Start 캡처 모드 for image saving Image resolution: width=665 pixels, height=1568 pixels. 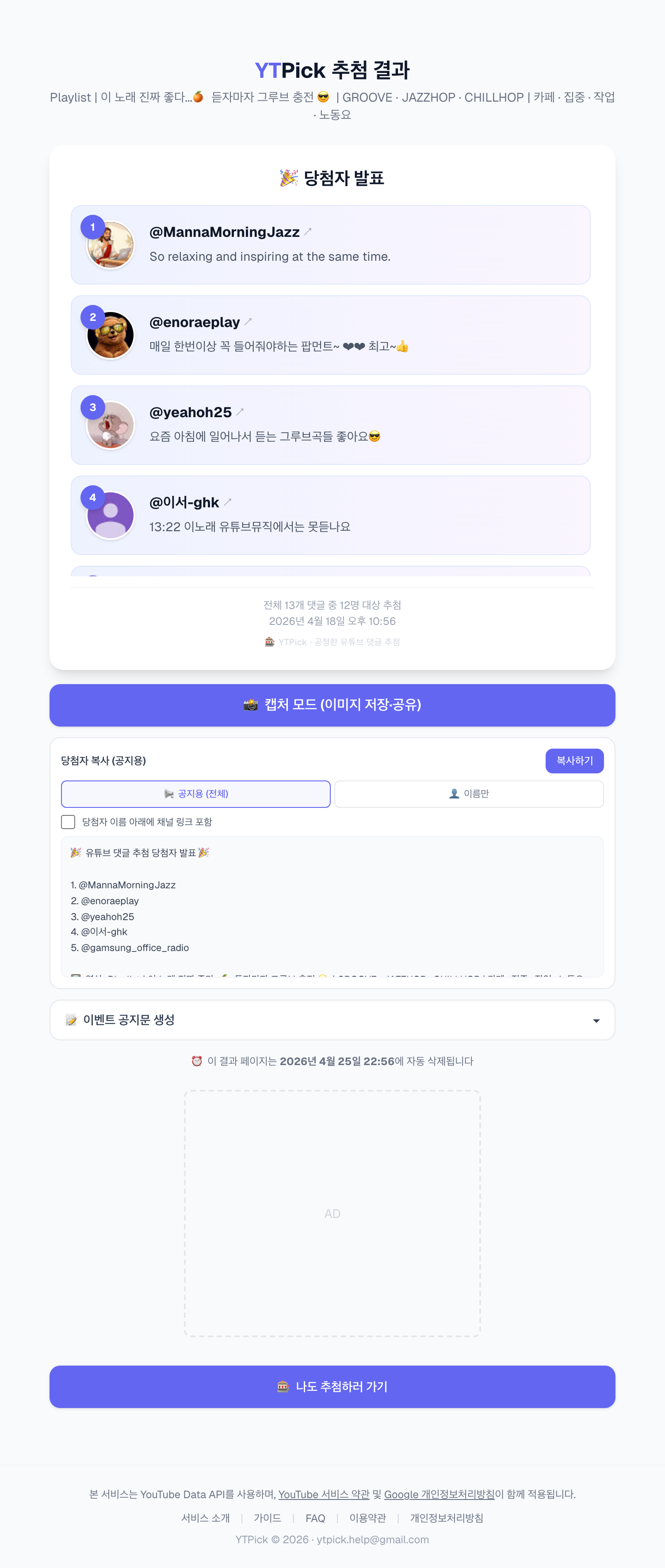pyautogui.click(x=332, y=705)
